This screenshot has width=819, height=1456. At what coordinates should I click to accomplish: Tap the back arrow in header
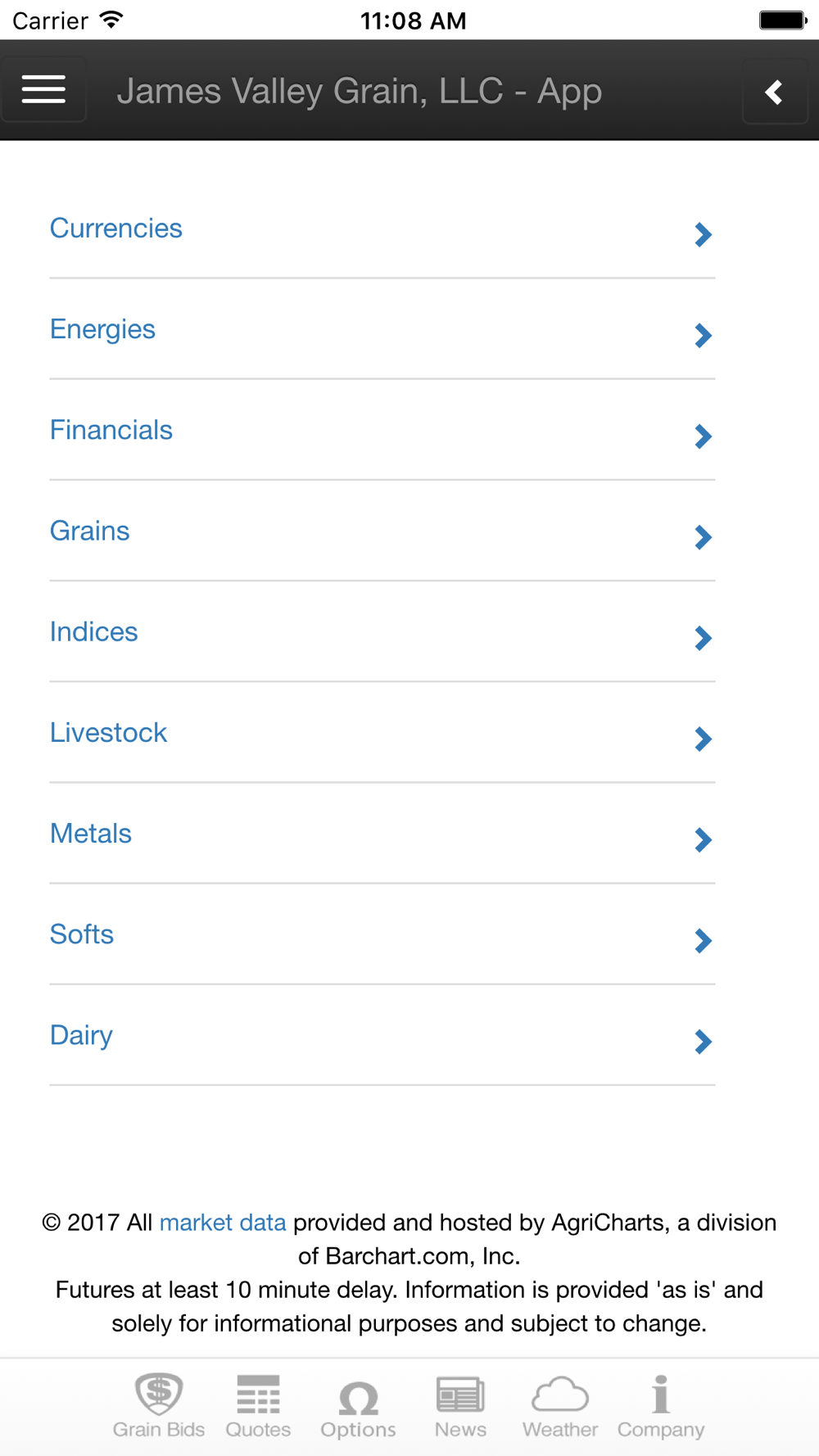[x=775, y=92]
